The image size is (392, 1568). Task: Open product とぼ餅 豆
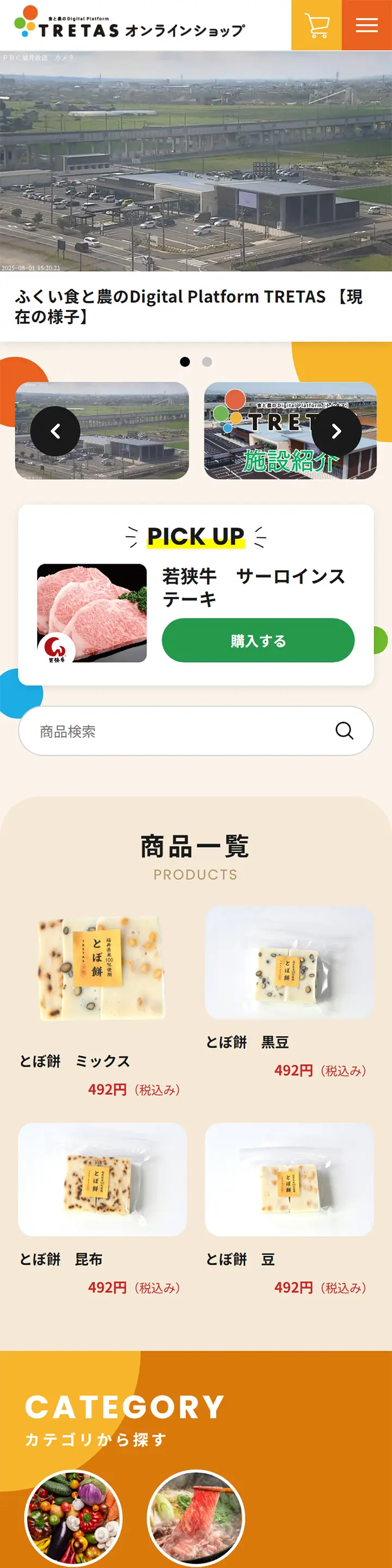(289, 1179)
